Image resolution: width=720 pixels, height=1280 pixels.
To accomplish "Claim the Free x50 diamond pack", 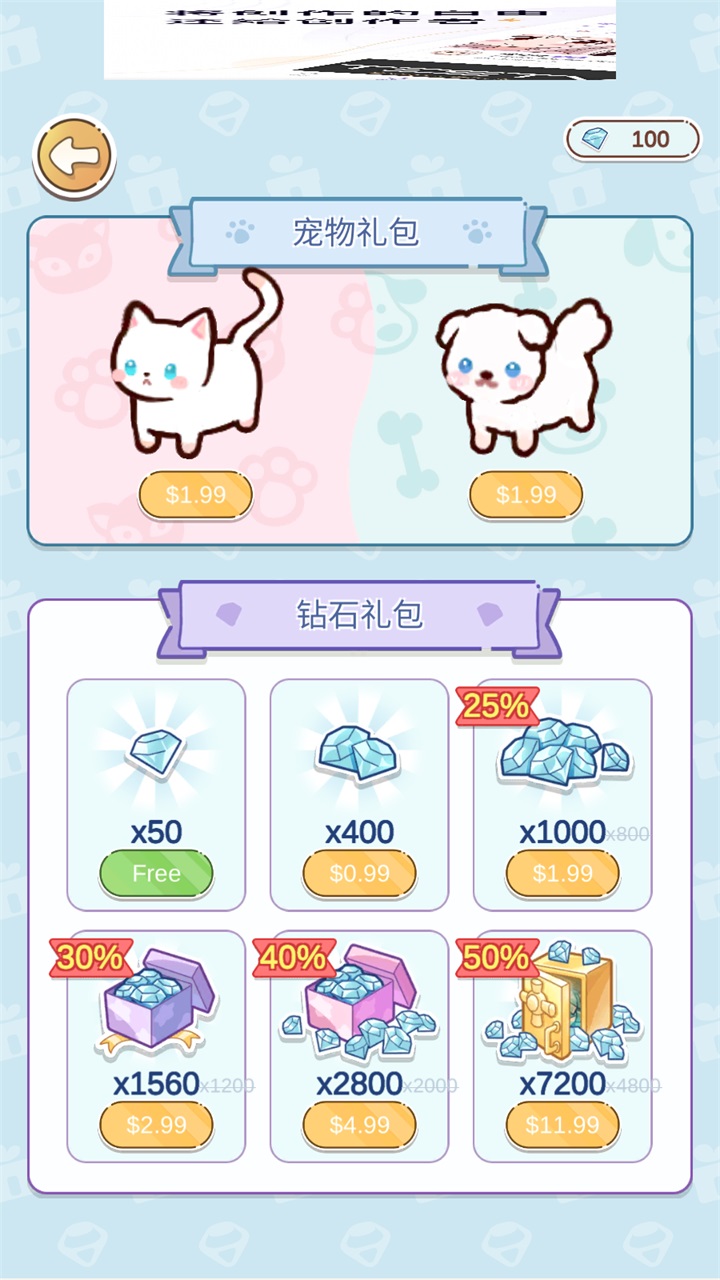I will click(154, 873).
